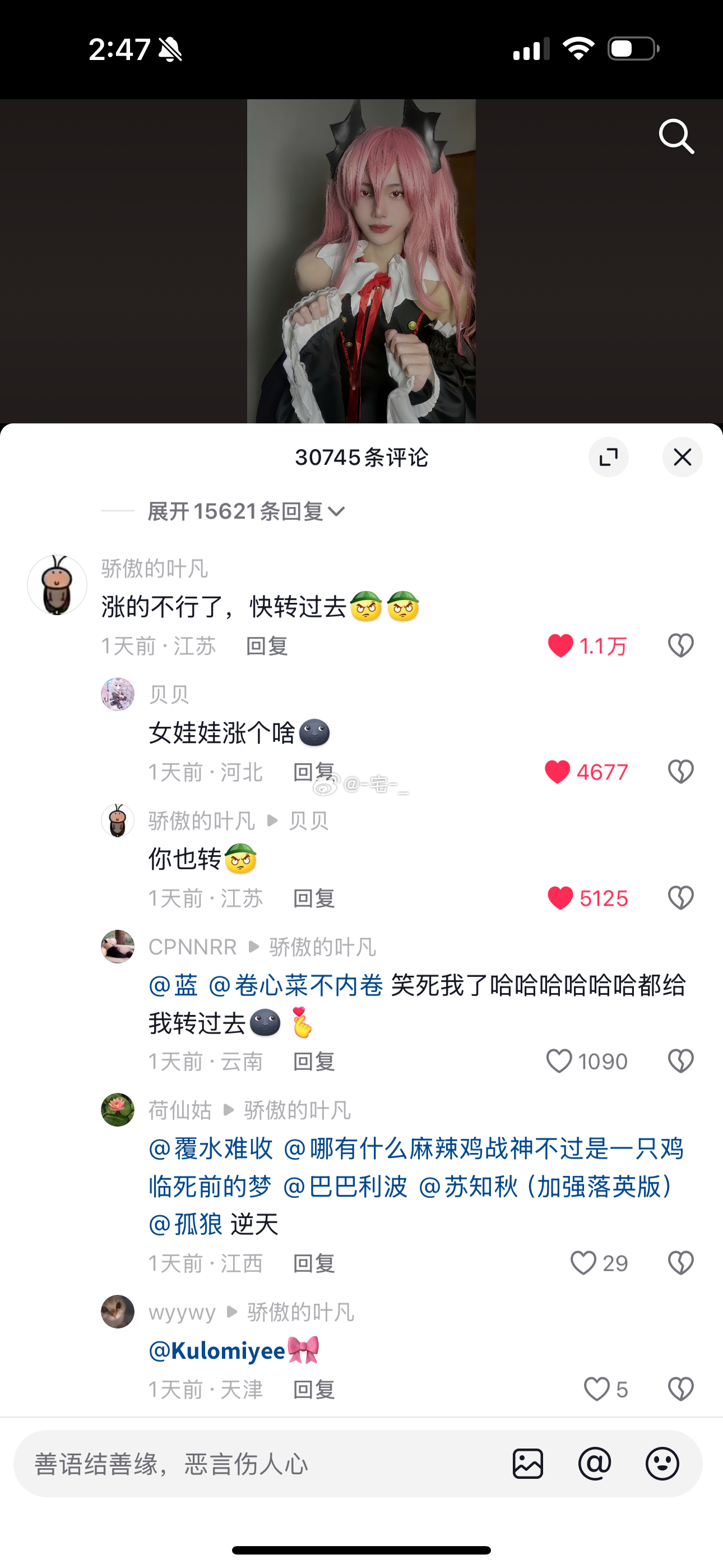
Task: Dislike wyywy's comment with 5 likes
Action: pyautogui.click(x=680, y=1390)
